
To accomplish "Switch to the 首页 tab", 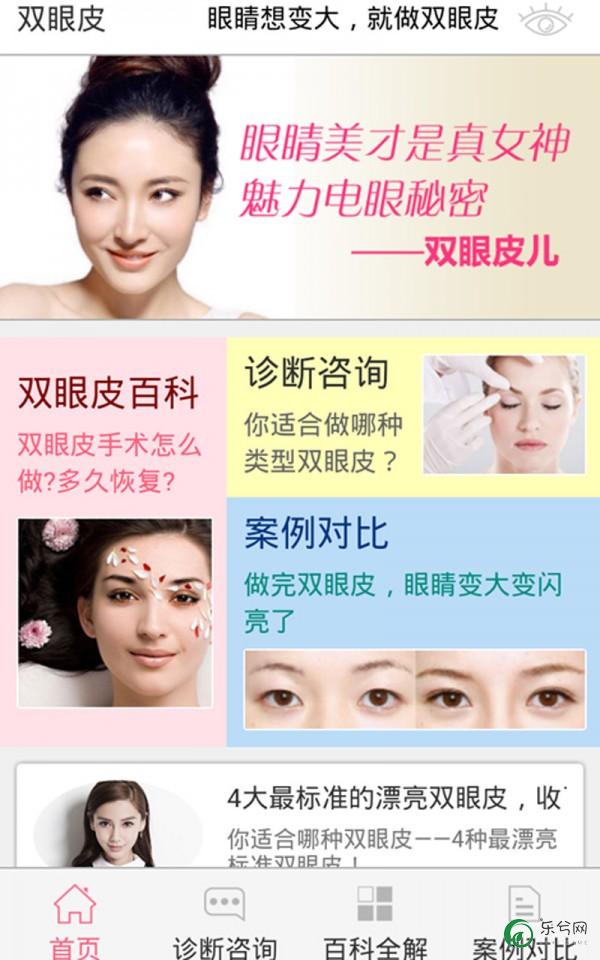I will pos(75,920).
